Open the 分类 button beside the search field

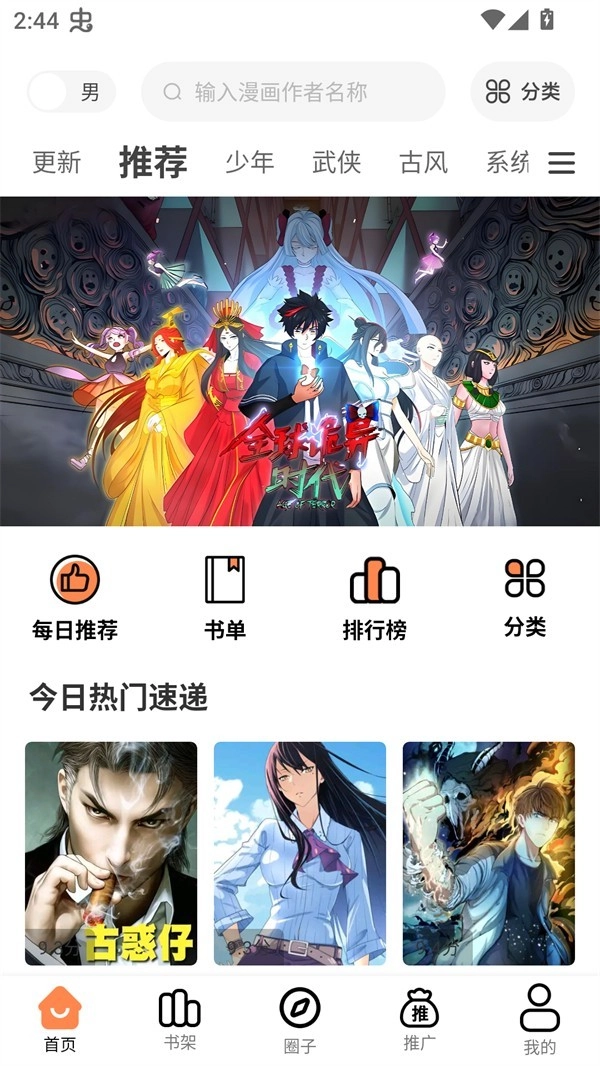(x=522, y=92)
